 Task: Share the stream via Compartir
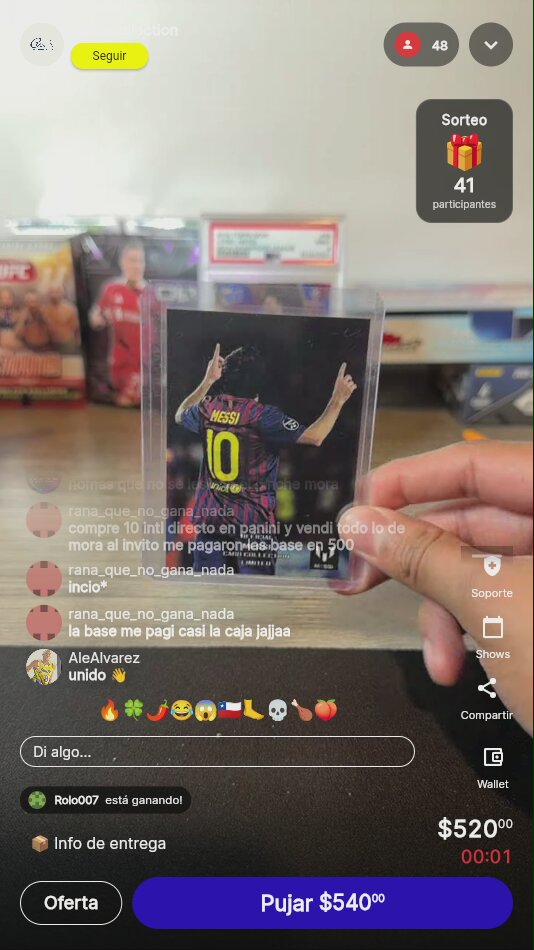(487, 699)
